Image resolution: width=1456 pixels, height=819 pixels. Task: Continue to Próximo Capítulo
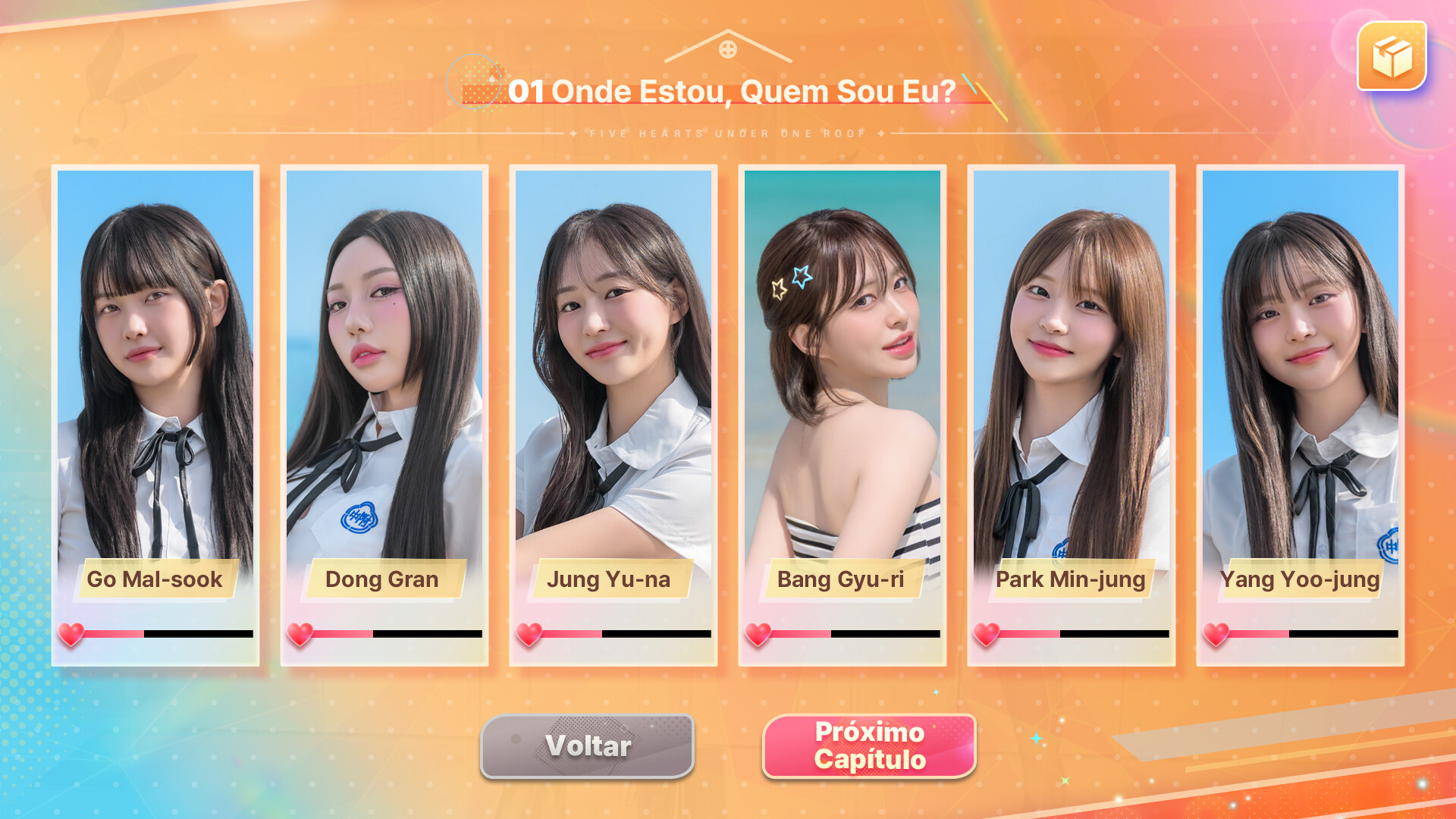coord(869,746)
